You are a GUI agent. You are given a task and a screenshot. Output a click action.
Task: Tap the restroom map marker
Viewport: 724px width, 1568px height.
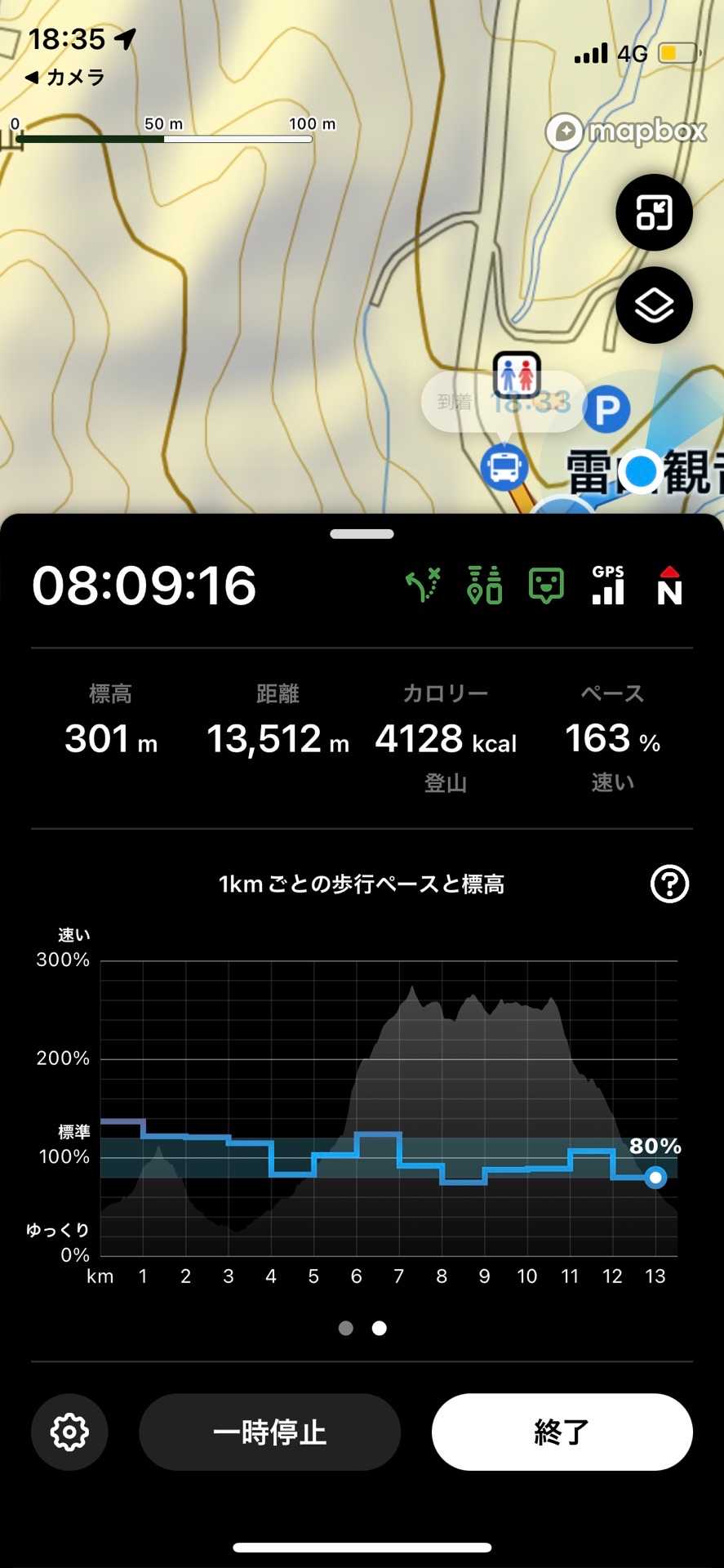click(517, 375)
